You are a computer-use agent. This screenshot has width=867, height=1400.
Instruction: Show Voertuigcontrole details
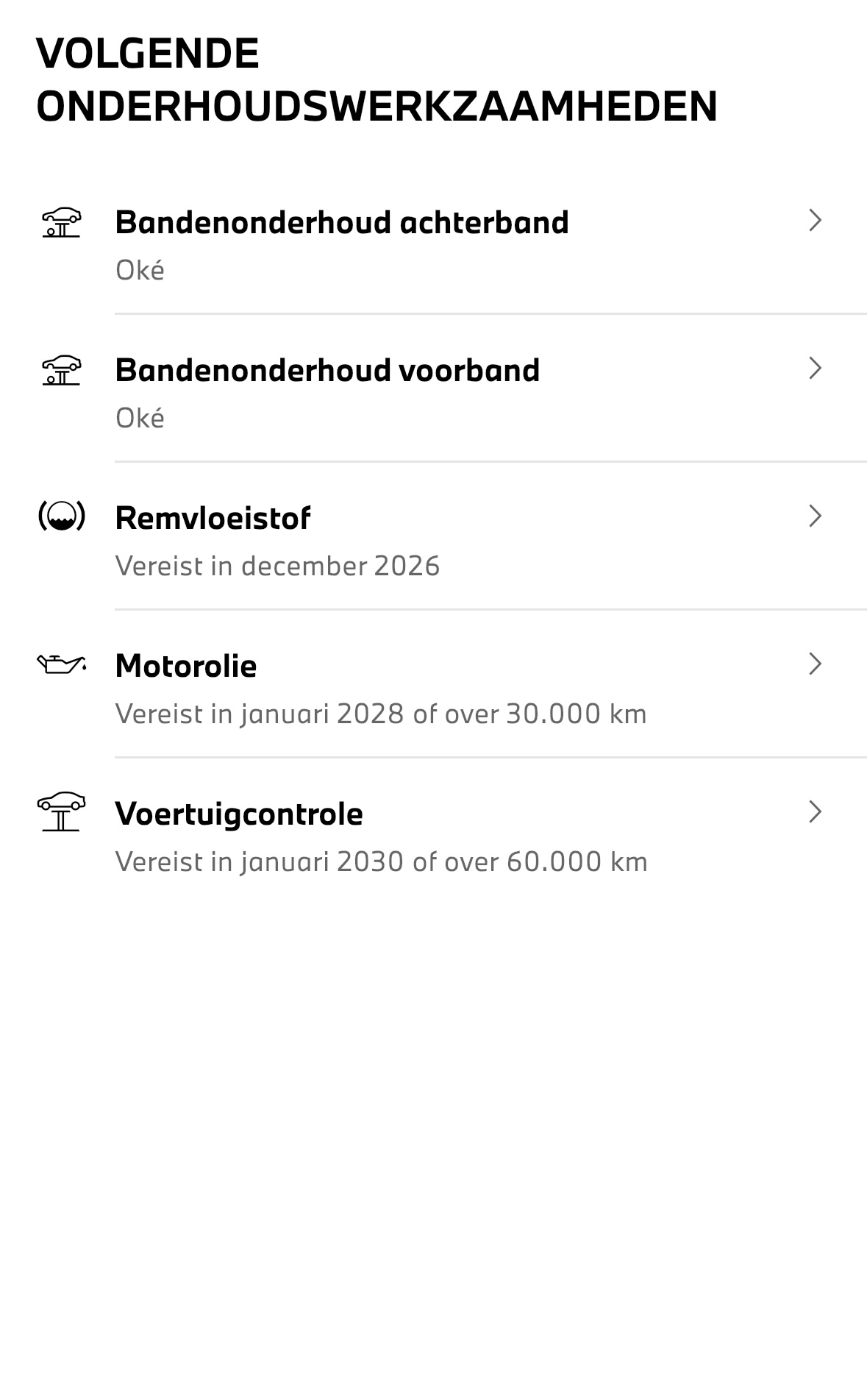[434, 836]
